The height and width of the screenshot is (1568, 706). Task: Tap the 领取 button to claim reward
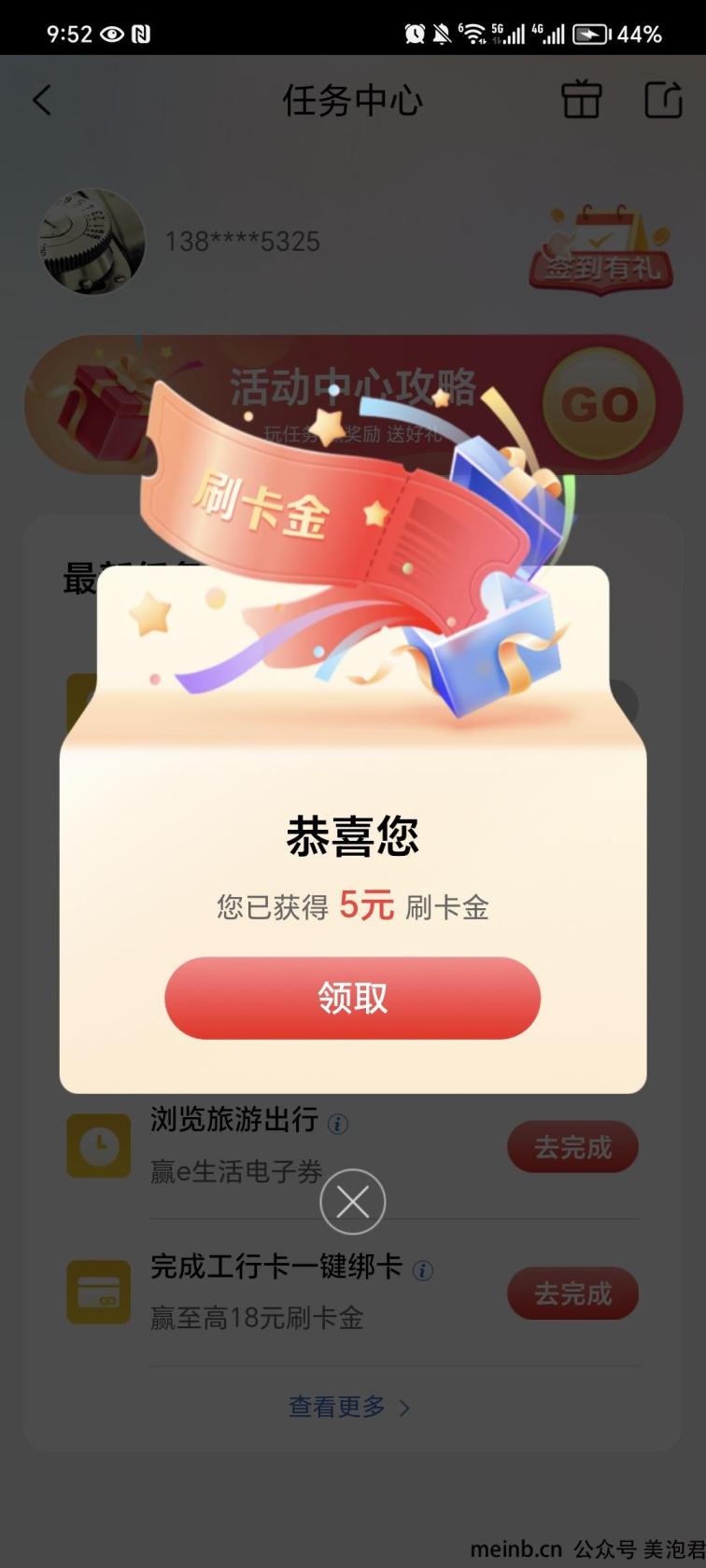click(352, 998)
